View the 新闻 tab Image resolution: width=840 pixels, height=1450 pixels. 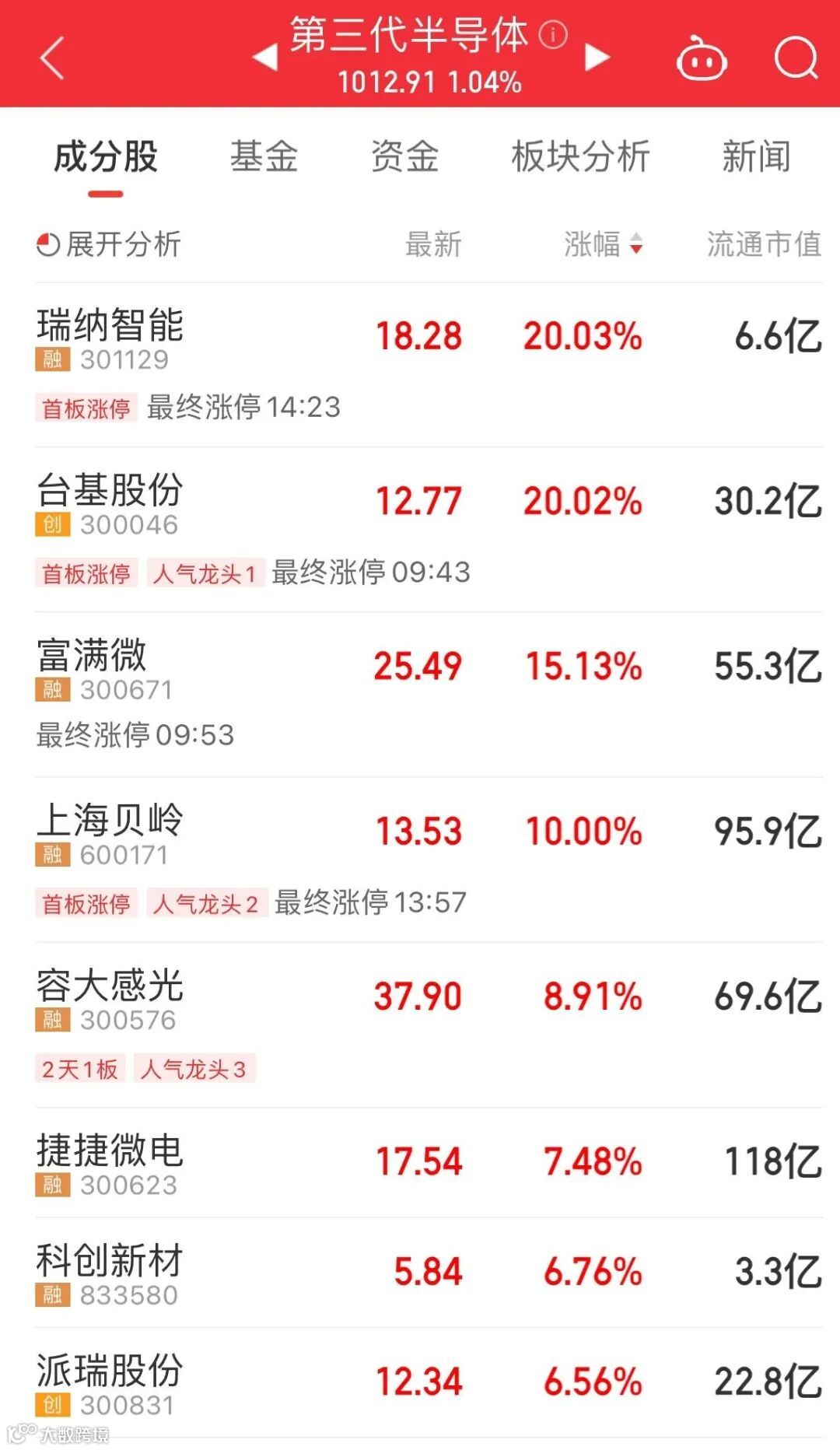coord(756,156)
